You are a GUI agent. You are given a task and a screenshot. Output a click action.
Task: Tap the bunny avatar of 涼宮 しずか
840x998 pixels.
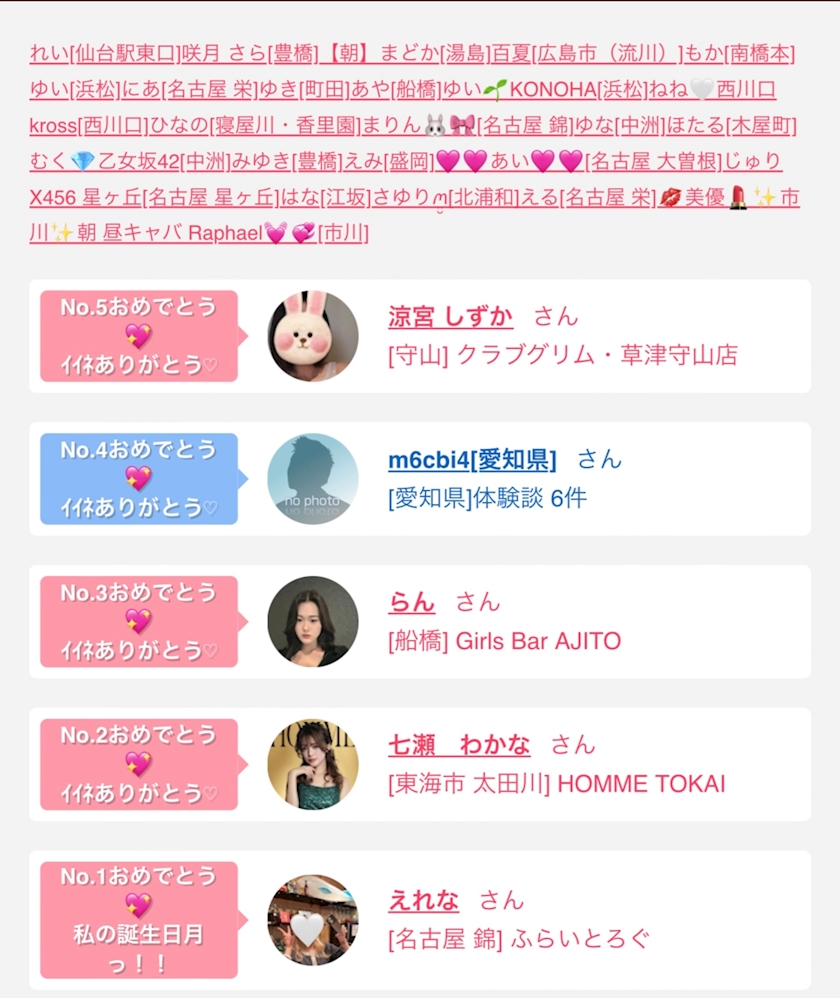pyautogui.click(x=312, y=336)
